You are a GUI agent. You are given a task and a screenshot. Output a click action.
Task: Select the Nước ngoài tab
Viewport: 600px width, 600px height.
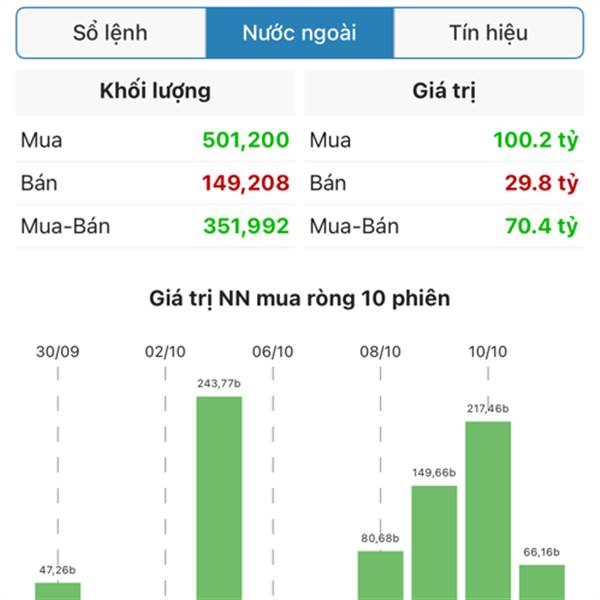299,33
